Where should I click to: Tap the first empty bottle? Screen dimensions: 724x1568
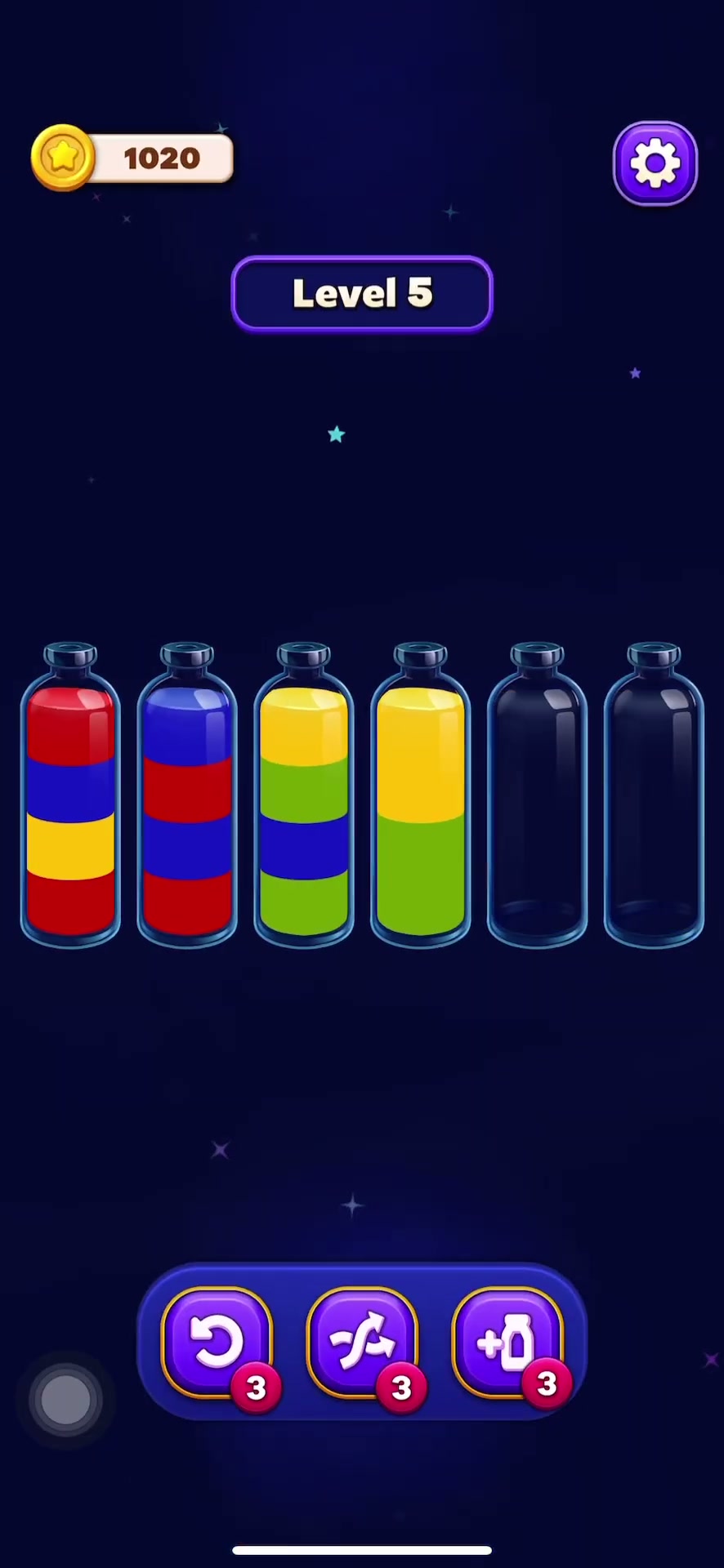coord(538,795)
